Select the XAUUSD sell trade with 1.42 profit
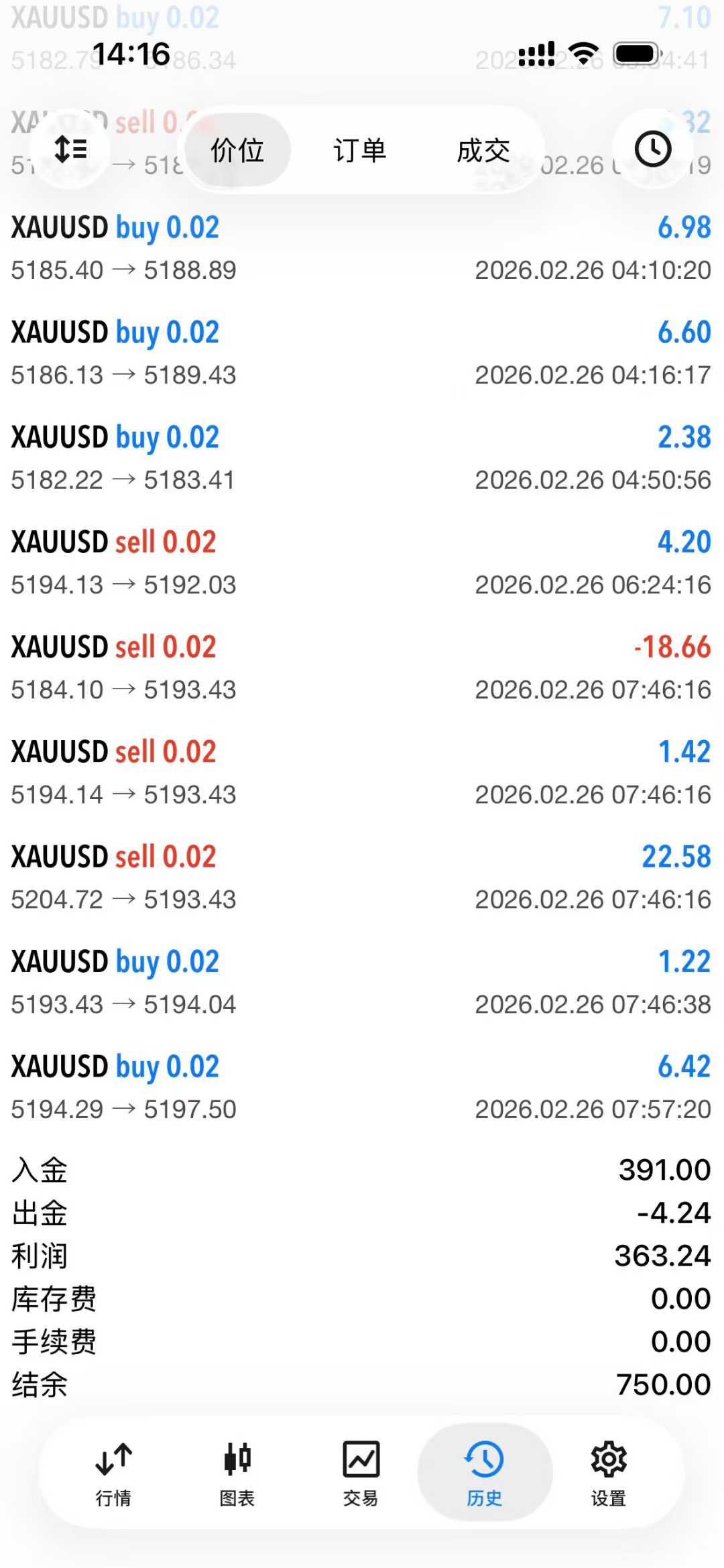 [361, 772]
